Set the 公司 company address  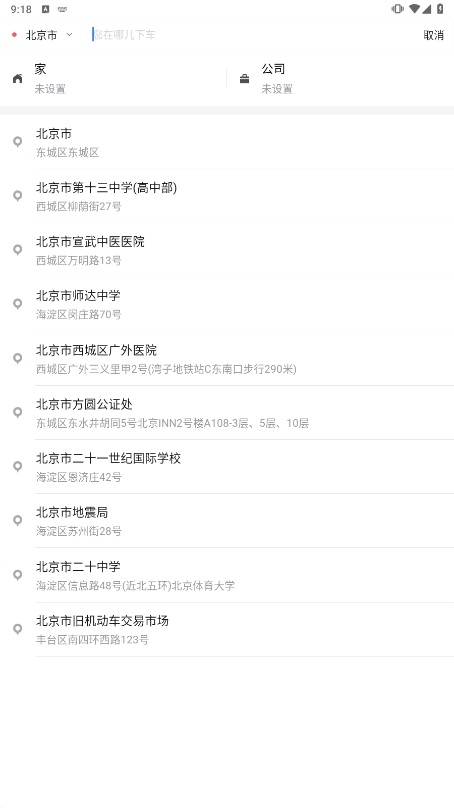[x=340, y=79]
